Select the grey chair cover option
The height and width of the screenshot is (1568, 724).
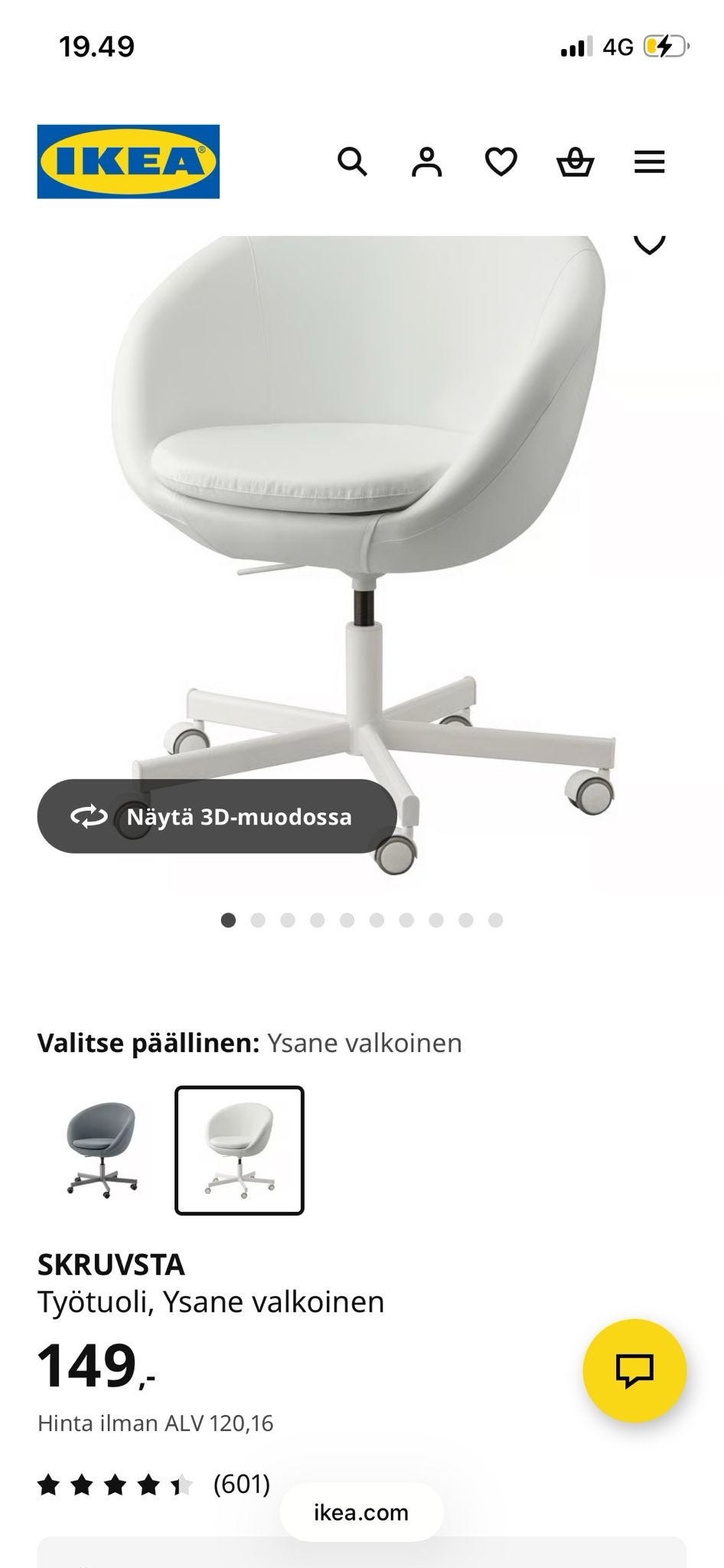tap(102, 1150)
